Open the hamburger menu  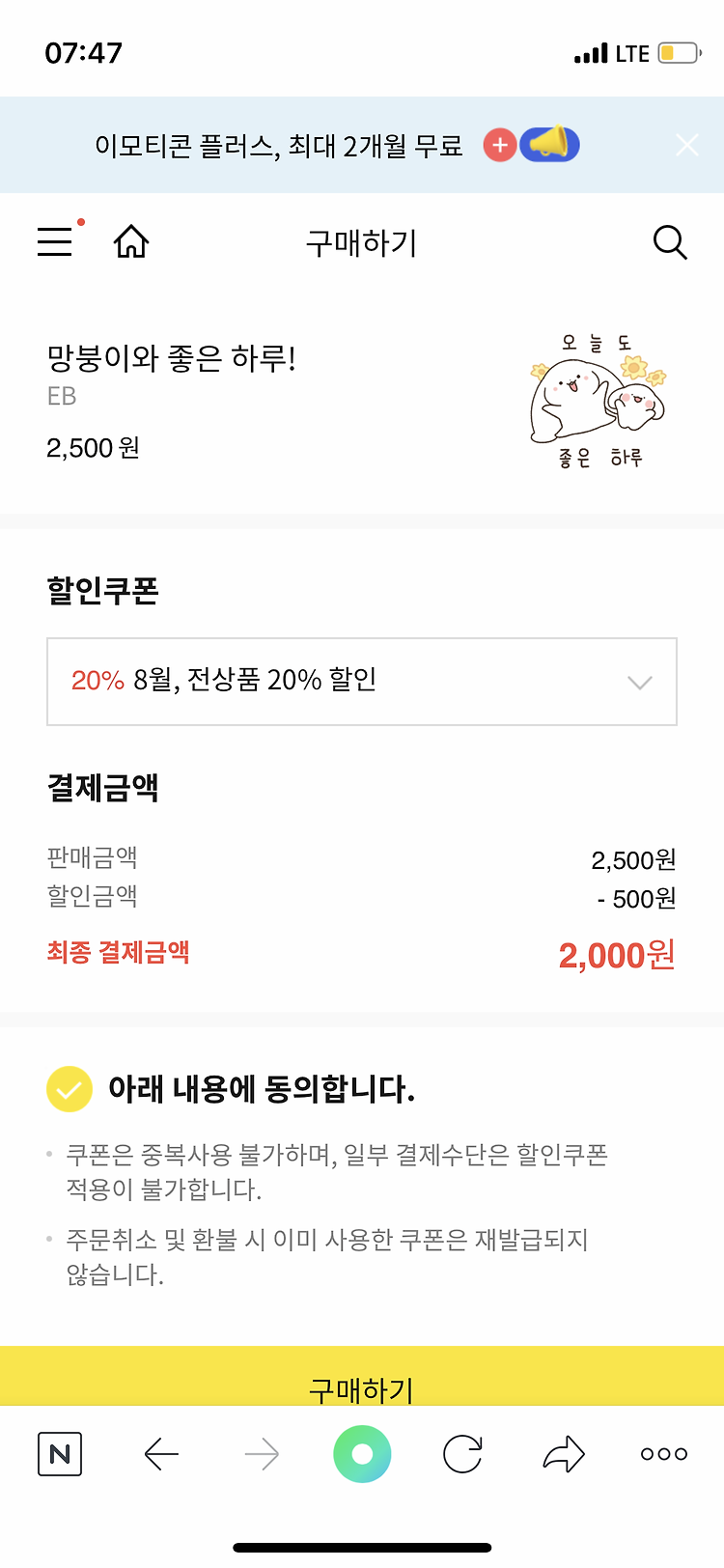55,241
